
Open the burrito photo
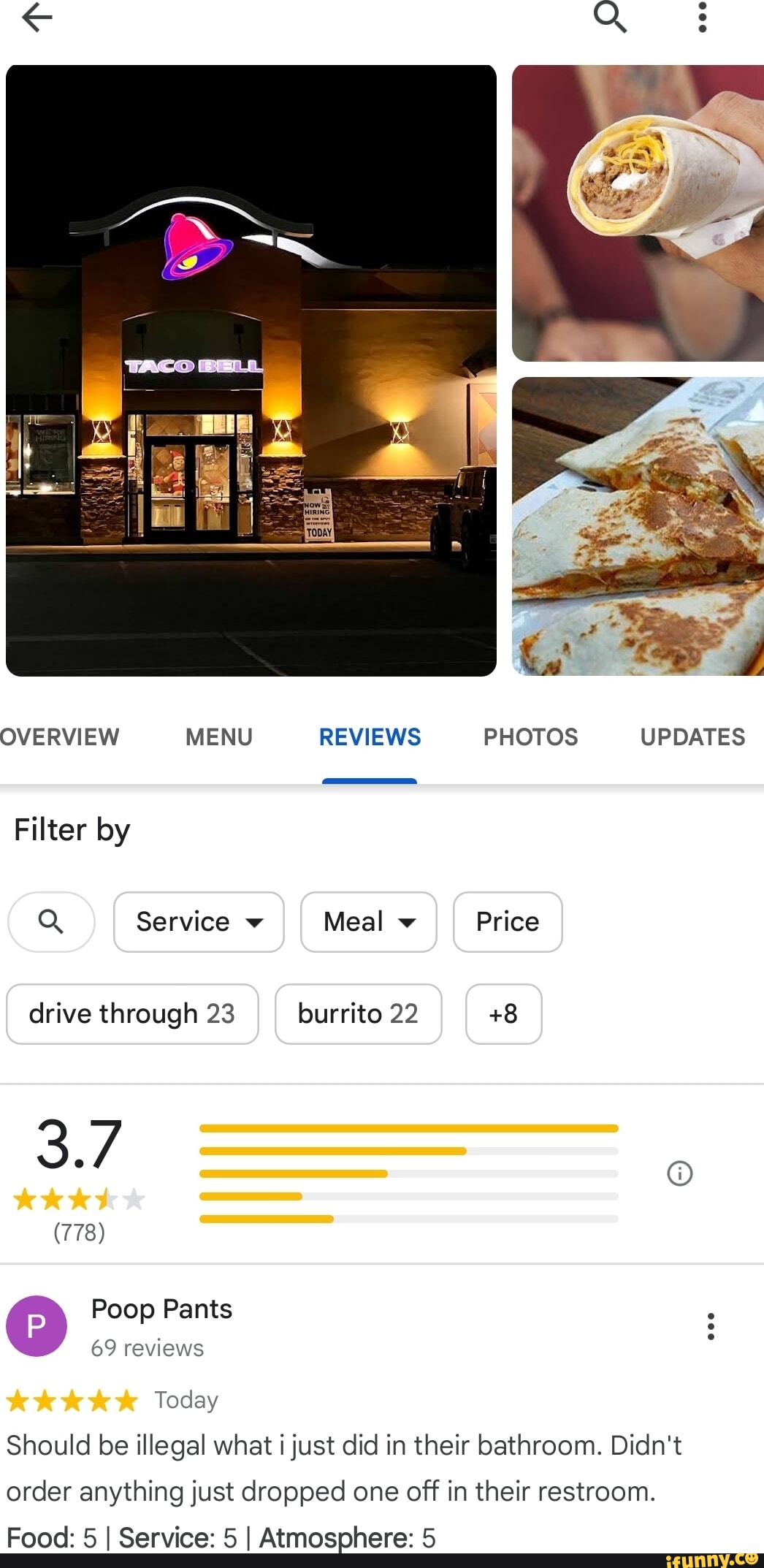tap(638, 213)
